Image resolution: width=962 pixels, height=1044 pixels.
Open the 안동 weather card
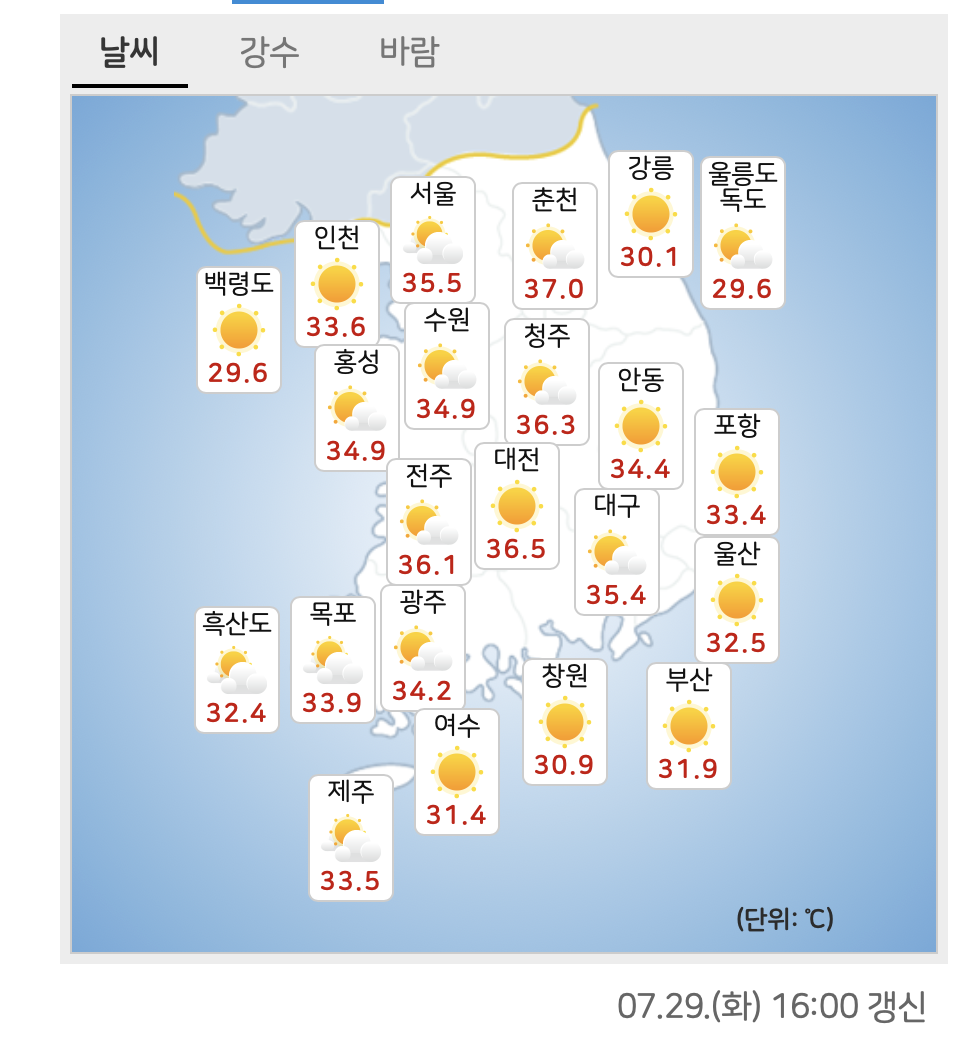(640, 426)
